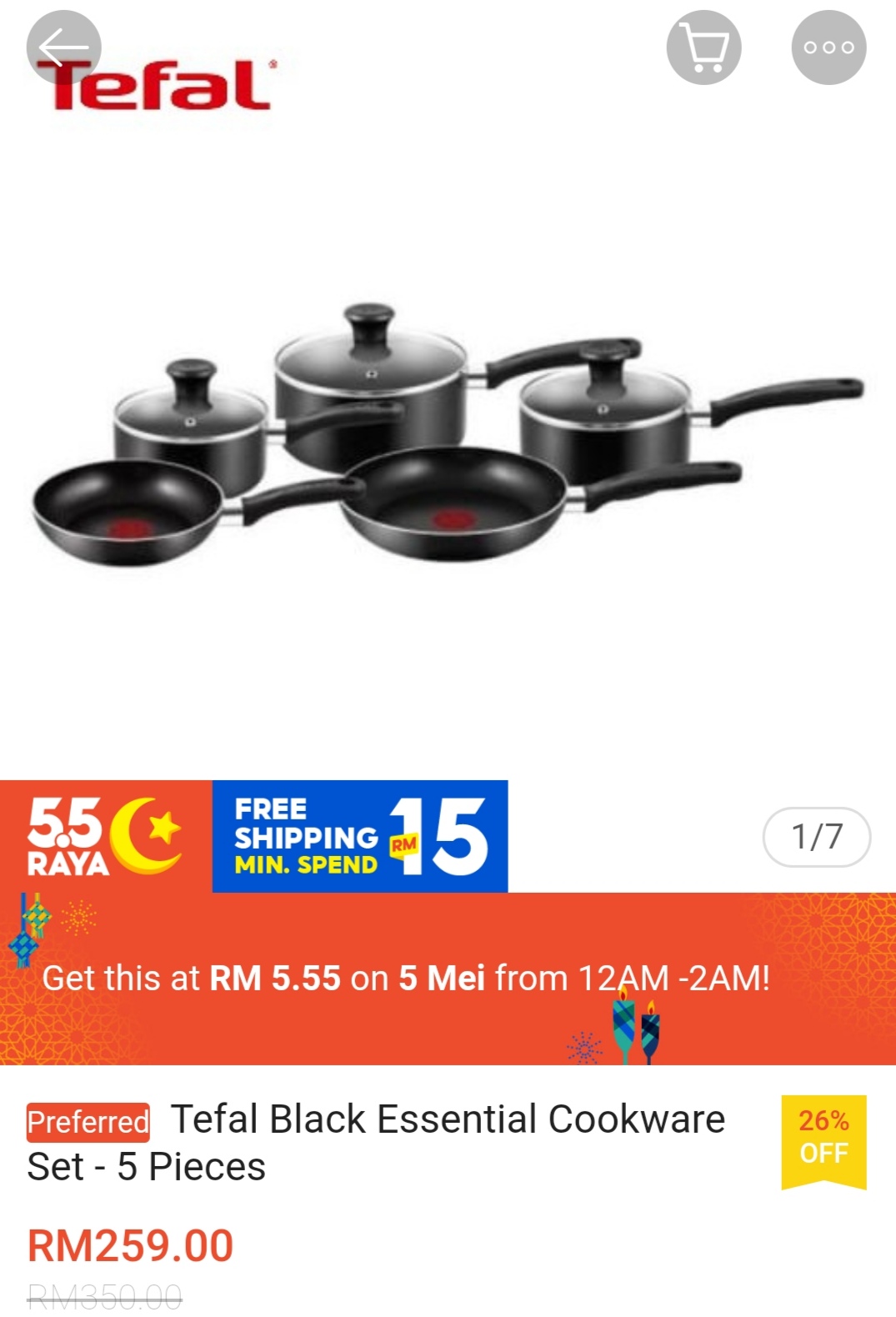This screenshot has height=1317, width=896.
Task: Go back using the arrow button
Action: [x=63, y=48]
